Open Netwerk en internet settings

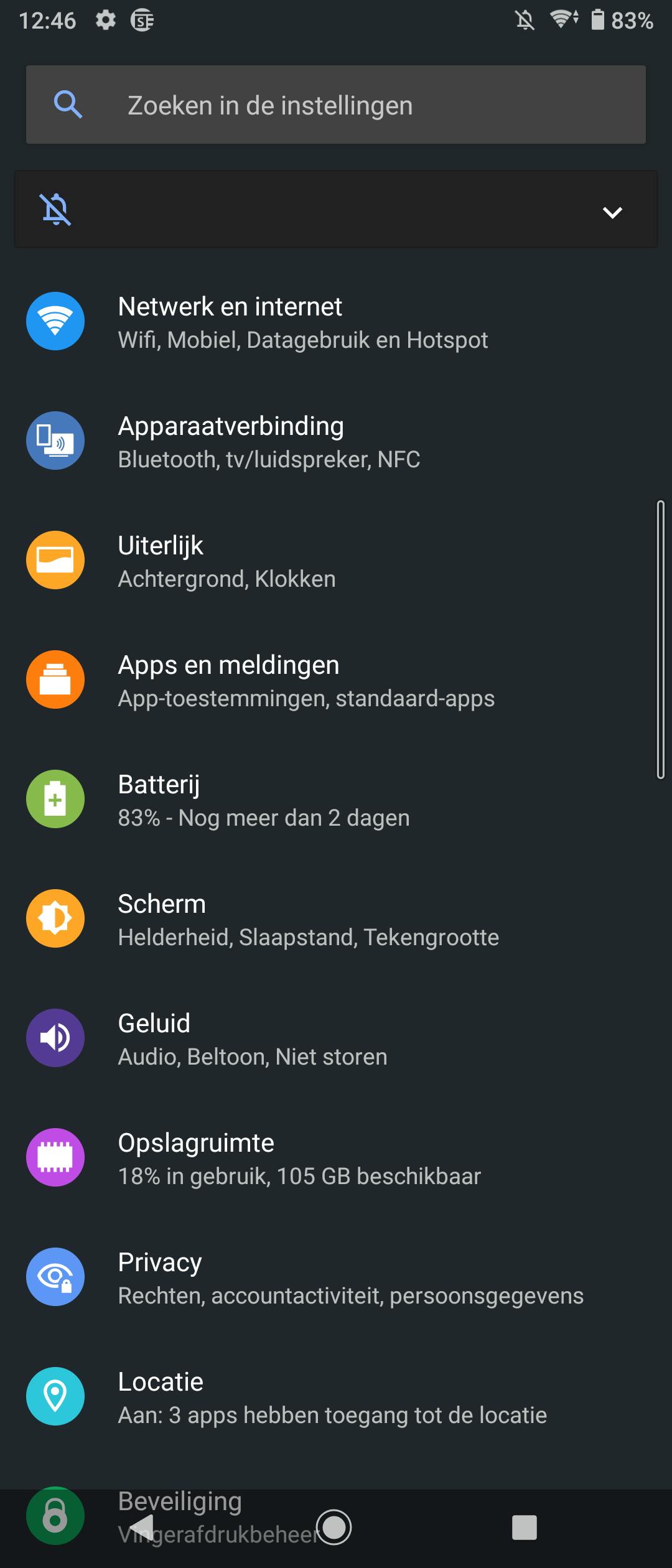pyautogui.click(x=336, y=322)
